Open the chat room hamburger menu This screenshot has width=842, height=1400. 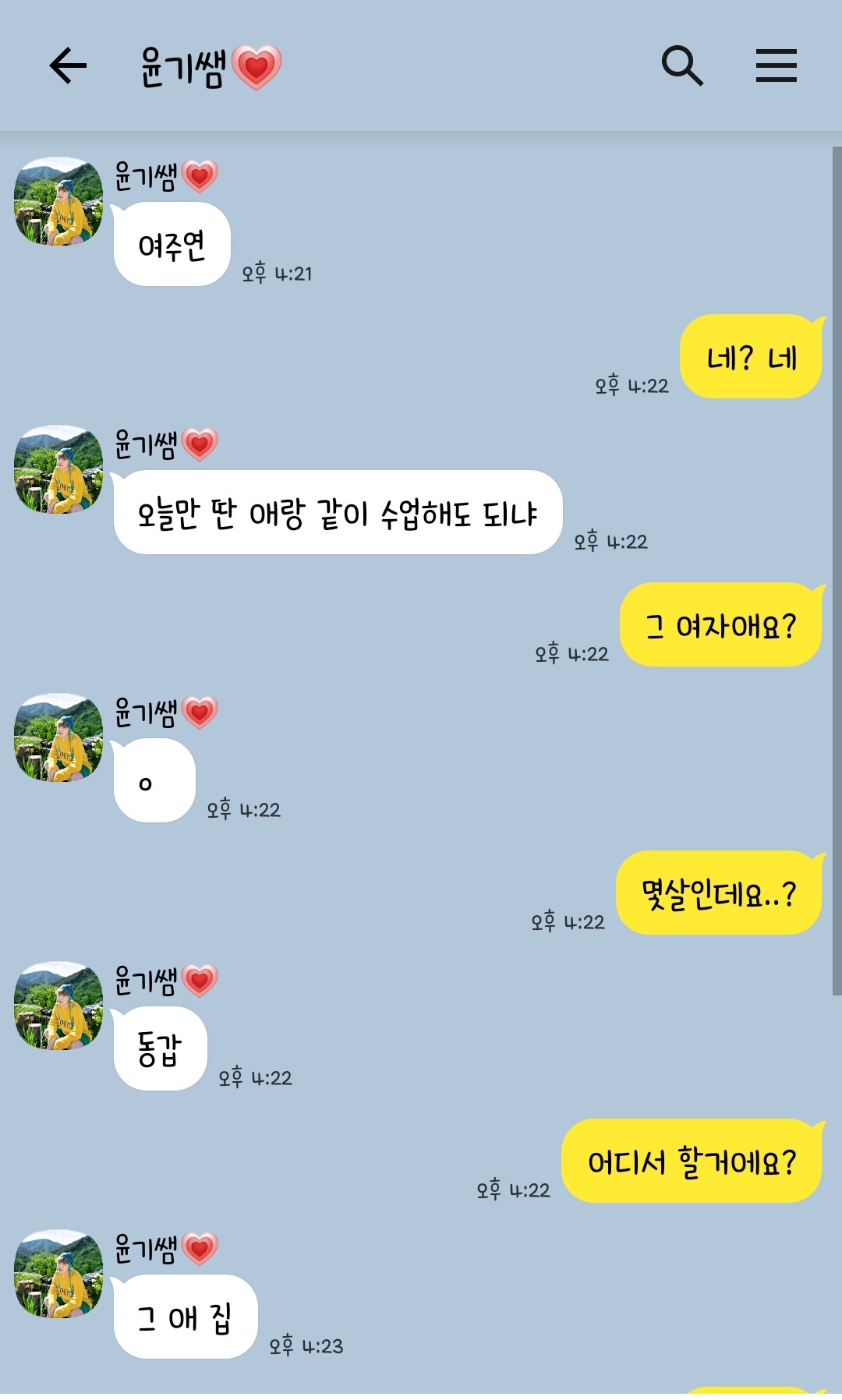pos(776,65)
